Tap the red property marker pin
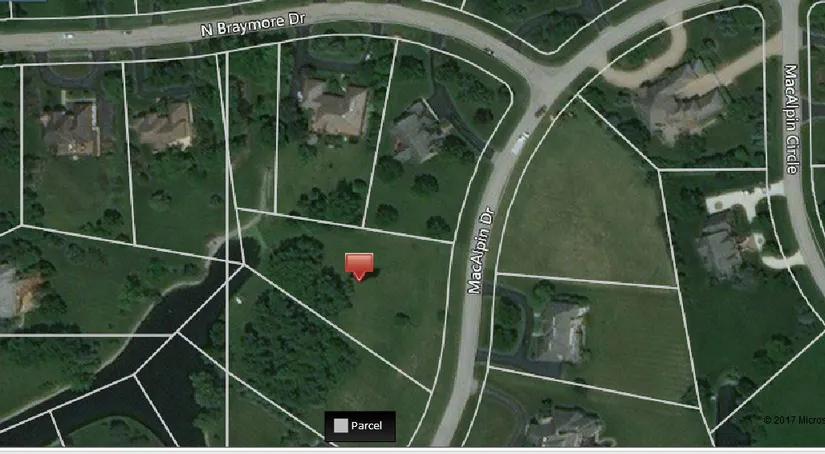This screenshot has height=454, width=825. click(x=359, y=265)
